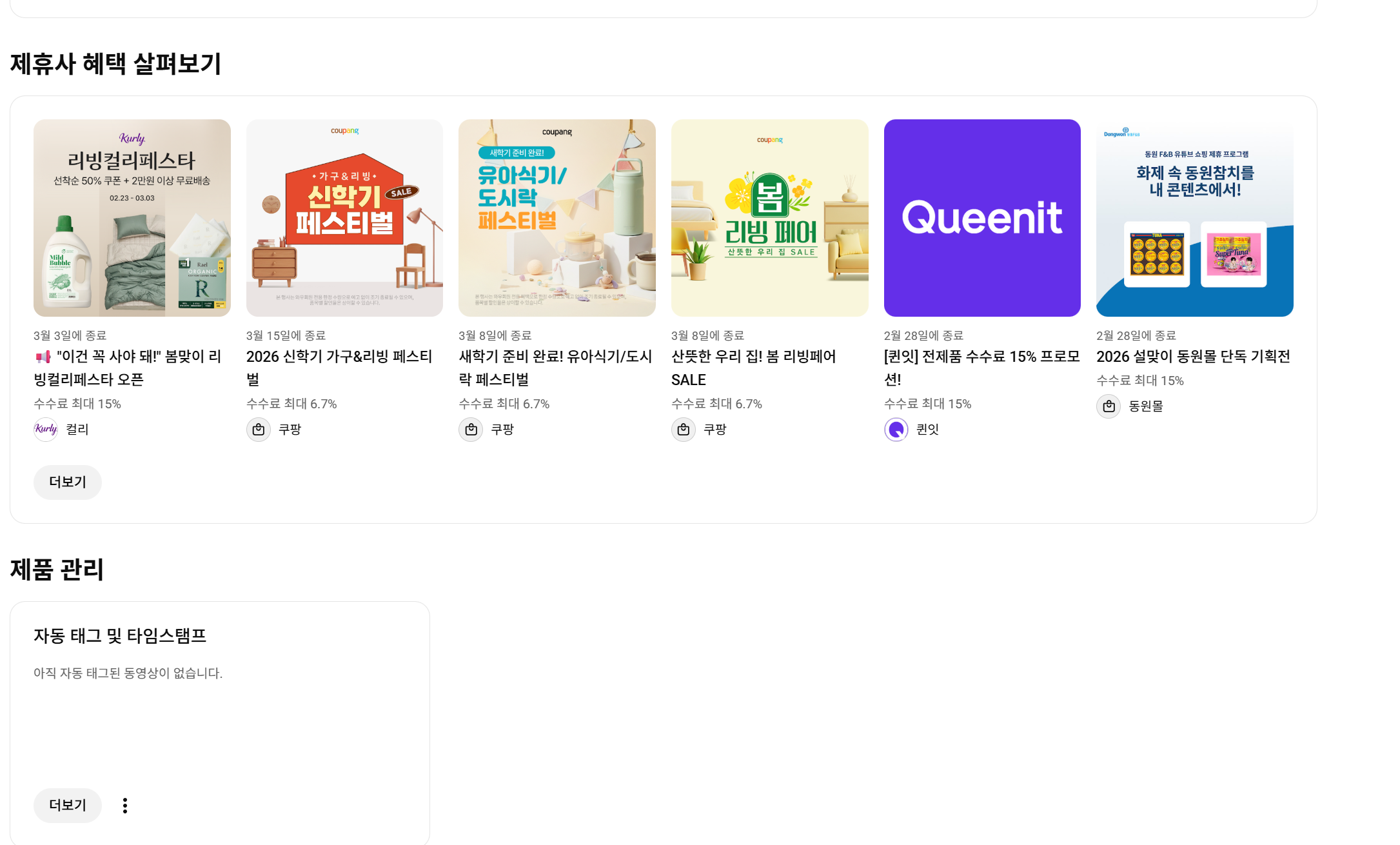Tap 더보기 in 자동 태그 및 타임스탬프 card

(68, 805)
